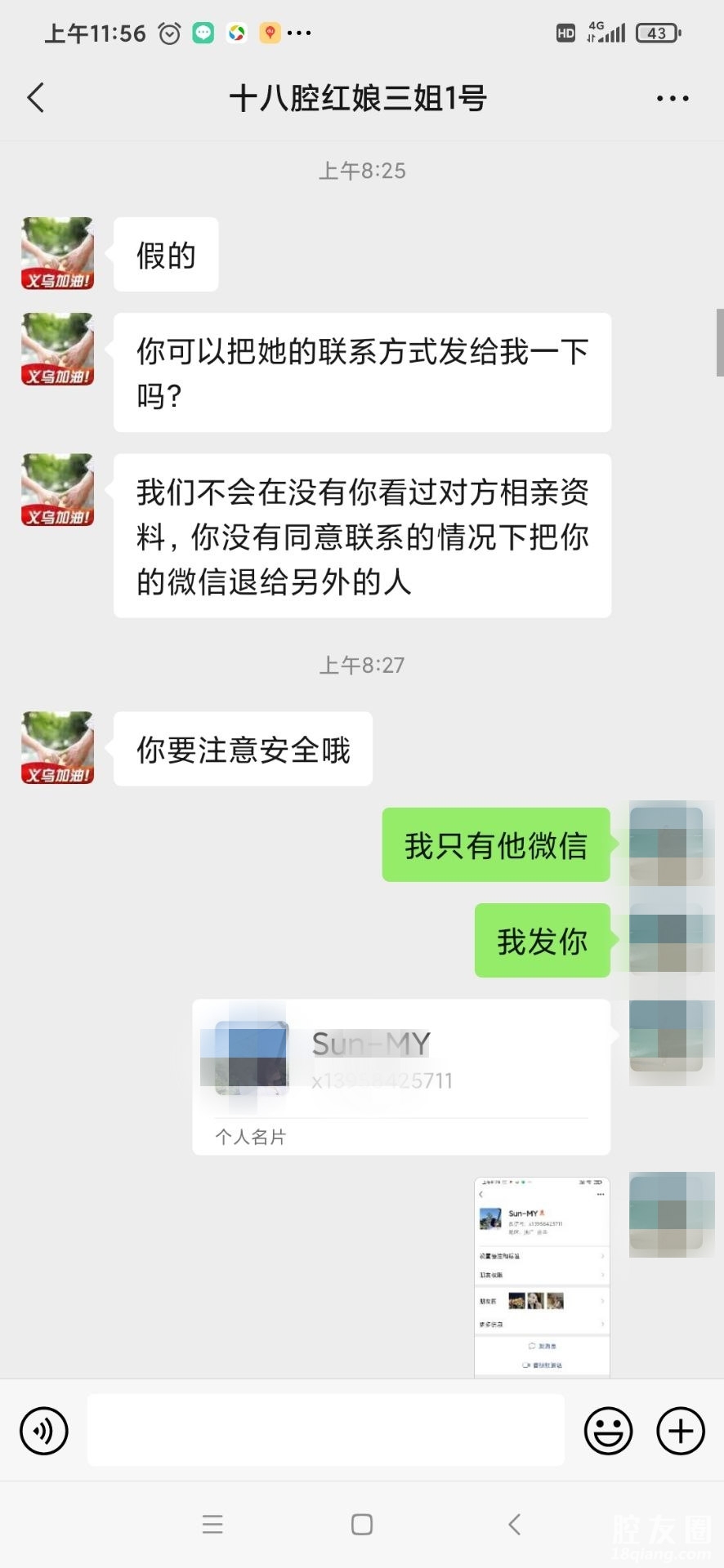Open the plus attachments menu
724x1568 pixels.
pyautogui.click(x=680, y=1431)
